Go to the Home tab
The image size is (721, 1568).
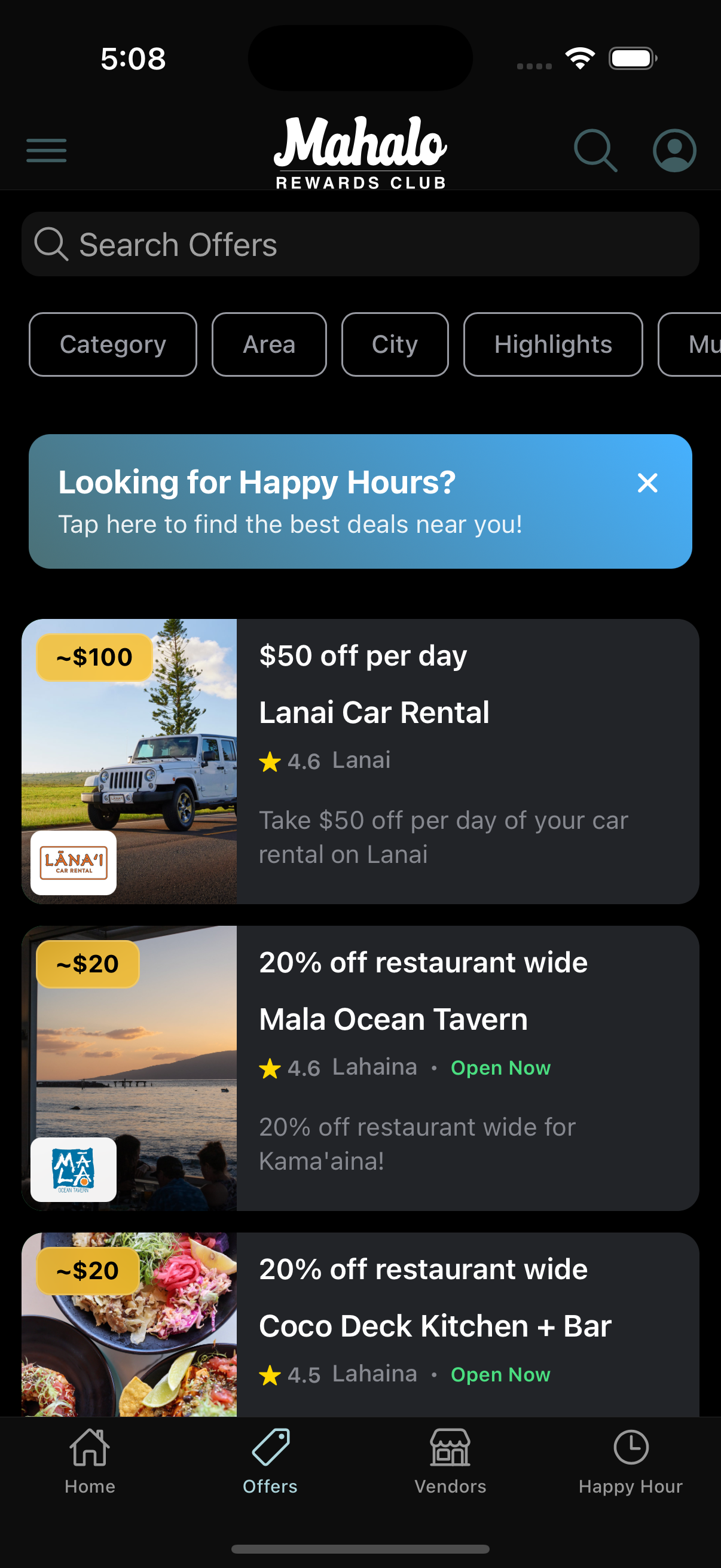click(x=90, y=1461)
